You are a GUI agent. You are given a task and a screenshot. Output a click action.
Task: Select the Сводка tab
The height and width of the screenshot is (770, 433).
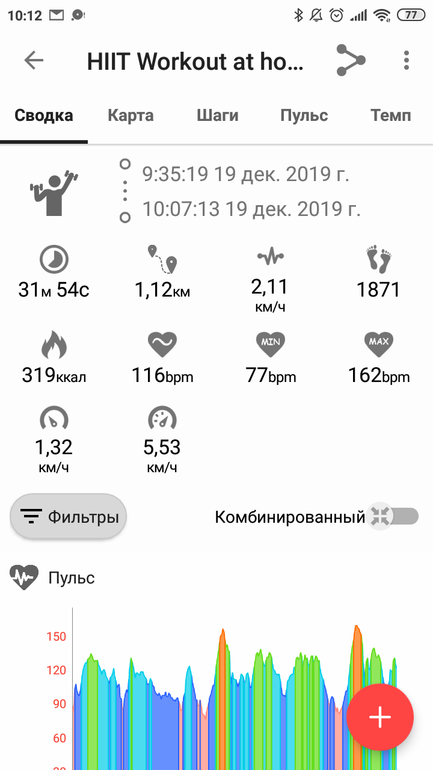click(x=44, y=116)
